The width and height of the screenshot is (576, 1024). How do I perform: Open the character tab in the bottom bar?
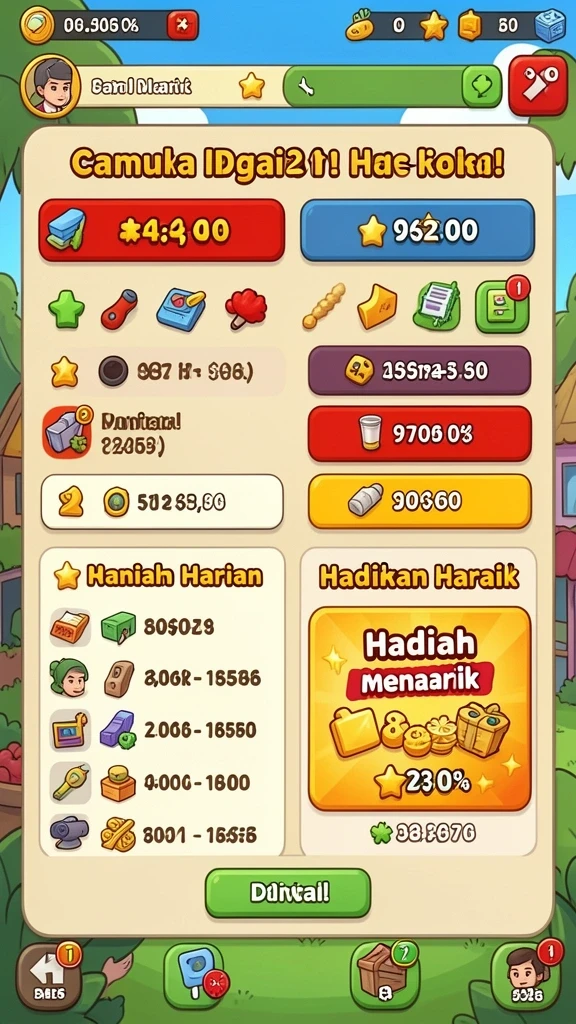[x=525, y=976]
